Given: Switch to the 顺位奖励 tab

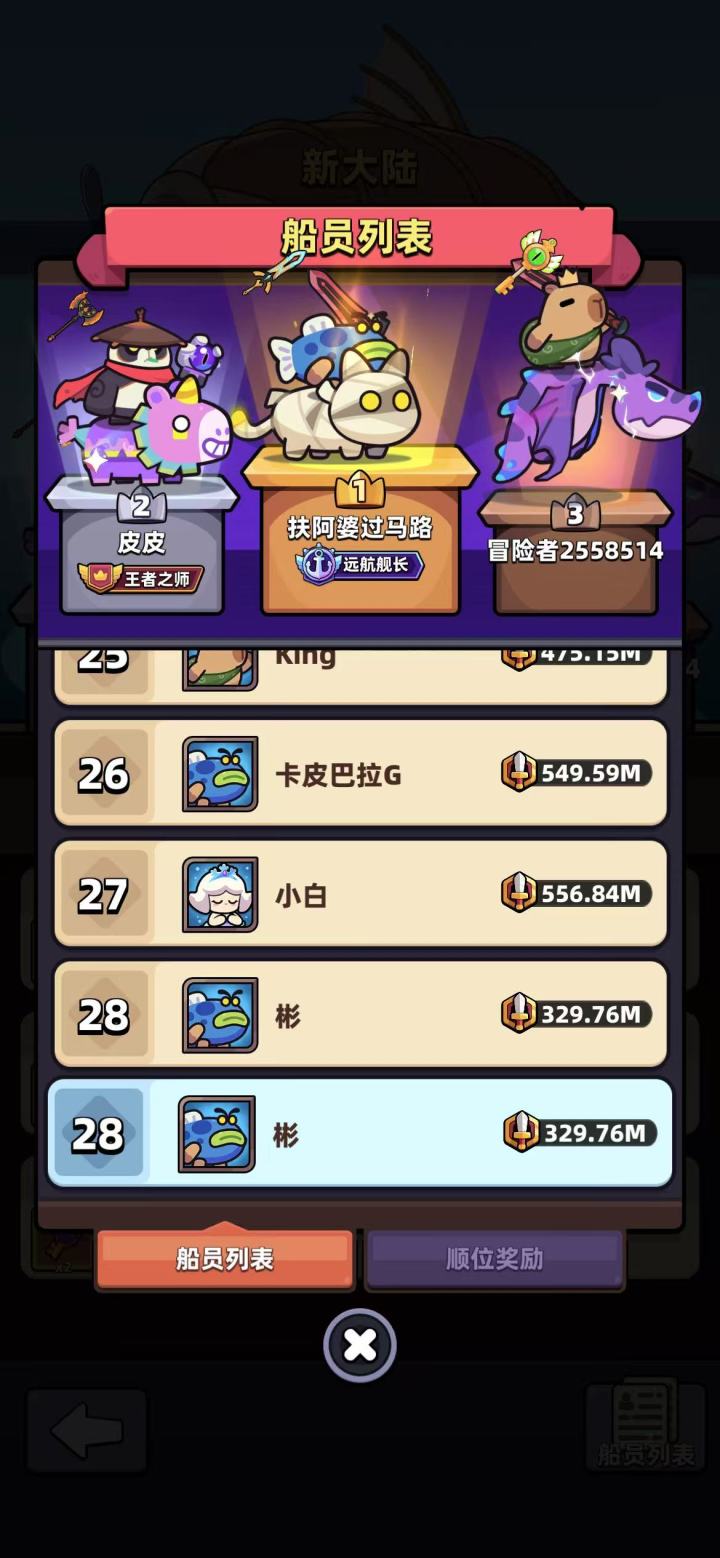Looking at the screenshot, I should (x=495, y=1258).
